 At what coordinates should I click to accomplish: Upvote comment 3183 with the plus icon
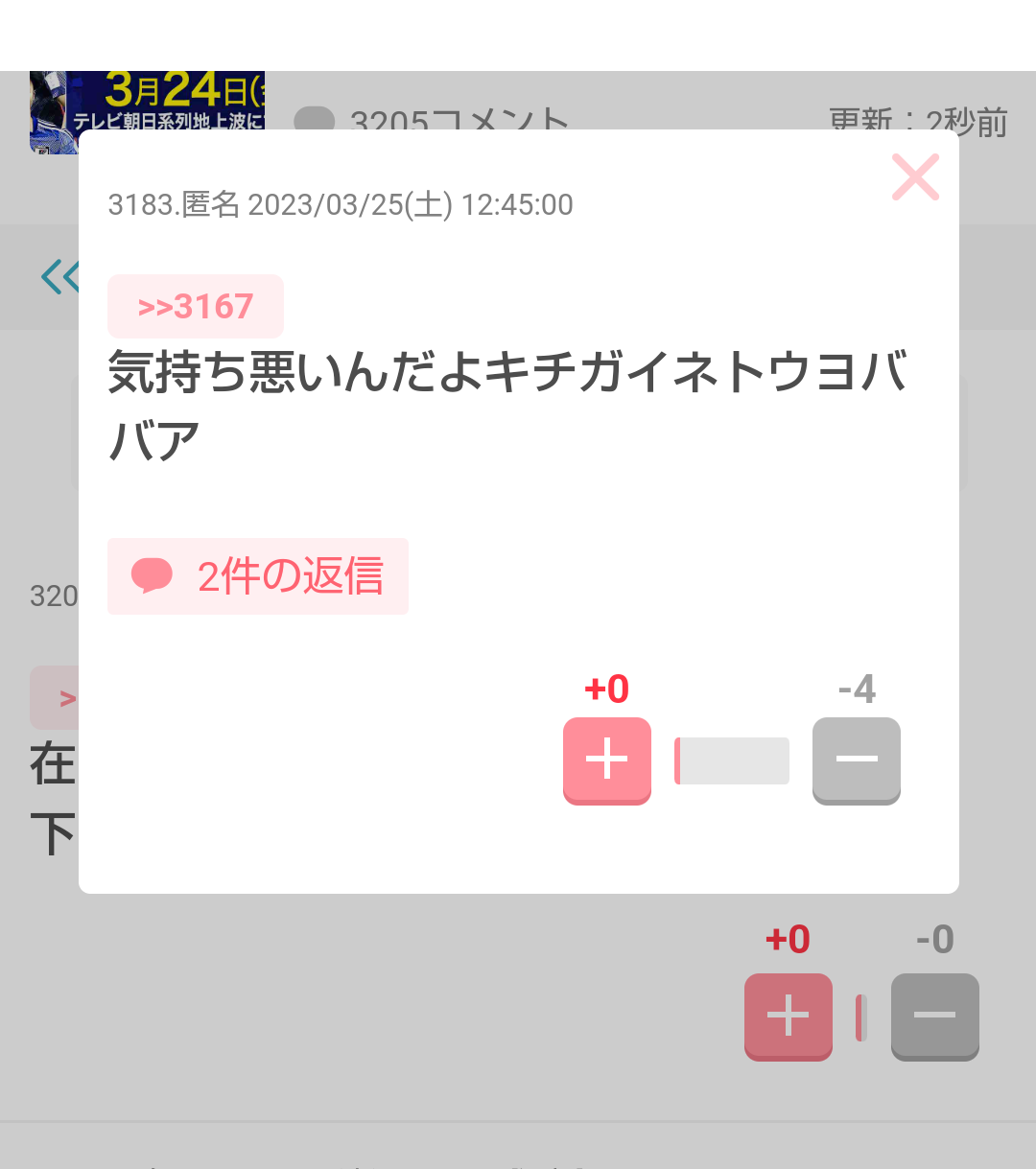coord(606,760)
